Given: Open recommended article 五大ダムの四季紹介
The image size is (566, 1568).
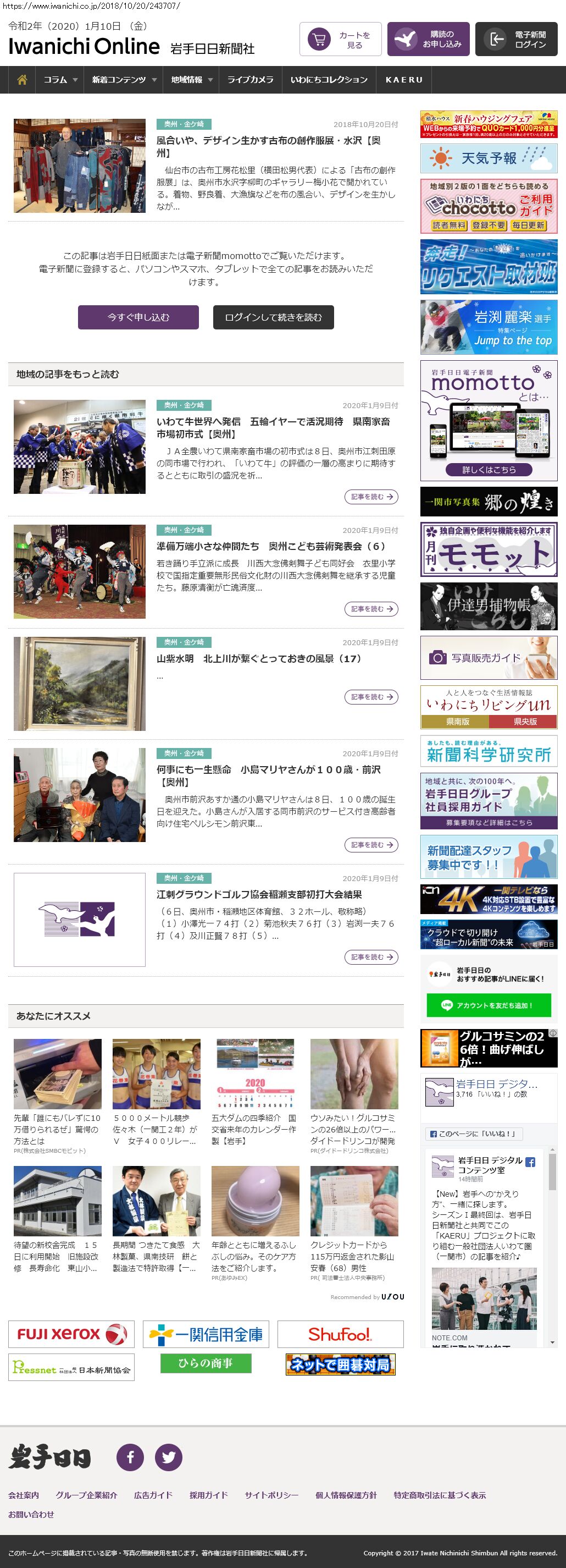Looking at the screenshot, I should coord(255,1129).
